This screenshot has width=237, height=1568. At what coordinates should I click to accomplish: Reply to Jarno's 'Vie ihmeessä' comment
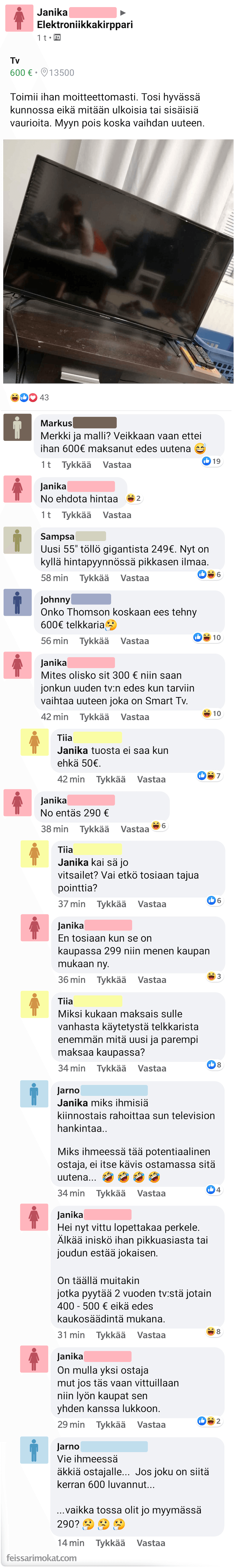click(x=150, y=1543)
